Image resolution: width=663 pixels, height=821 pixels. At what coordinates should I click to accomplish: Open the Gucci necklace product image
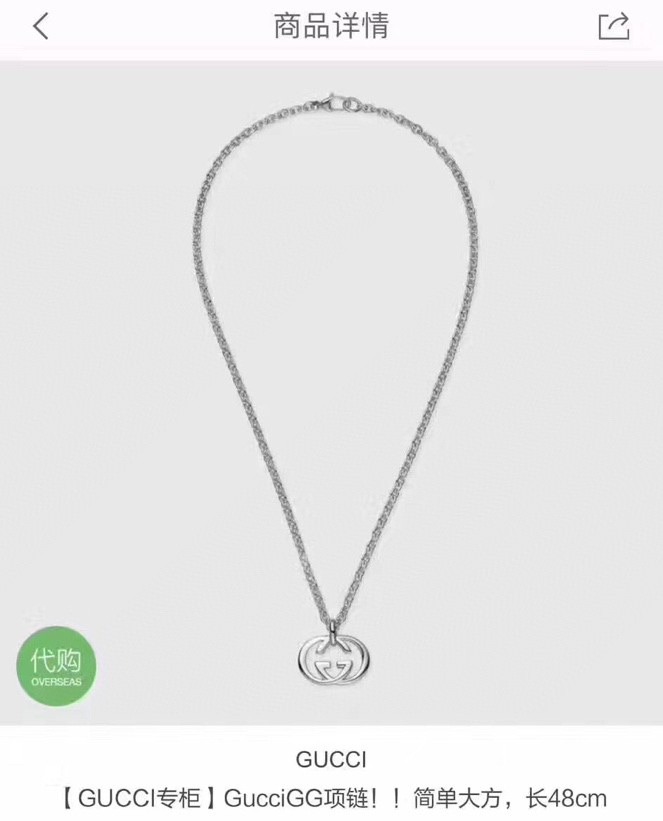[x=331, y=392]
